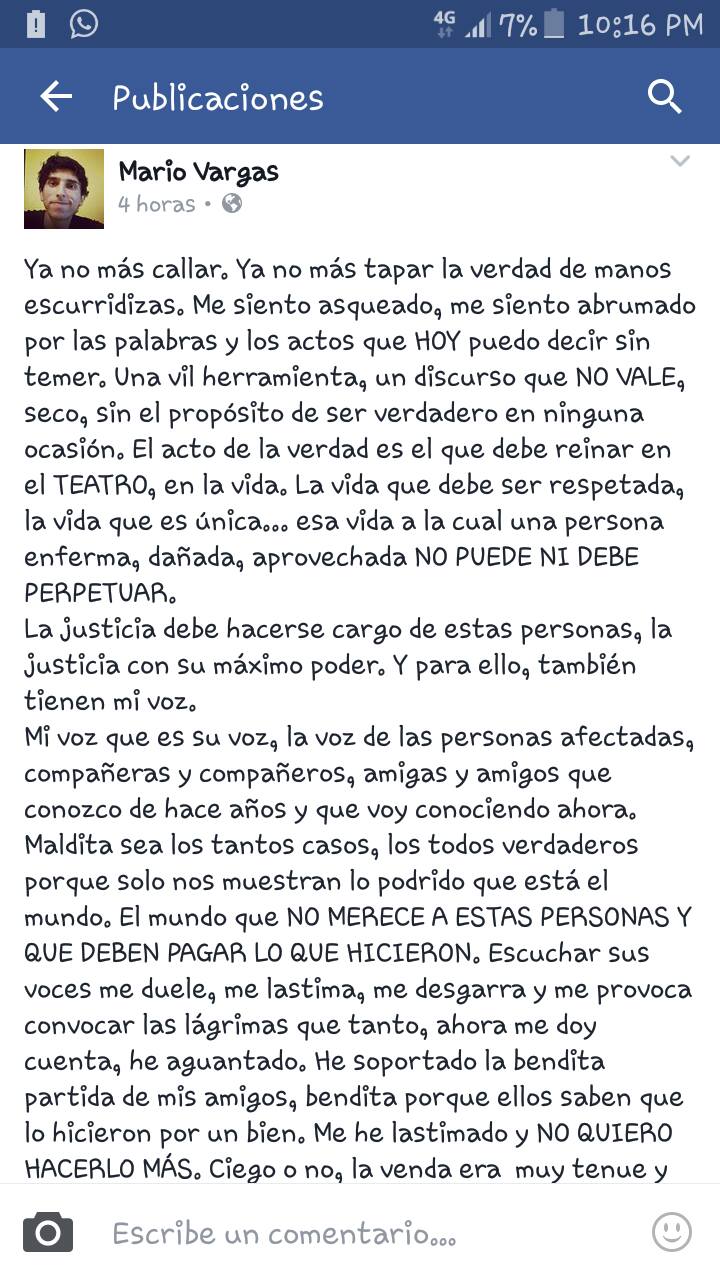Attach a photo with camera icon
Screen dimensions: 720x1280
point(48,1232)
